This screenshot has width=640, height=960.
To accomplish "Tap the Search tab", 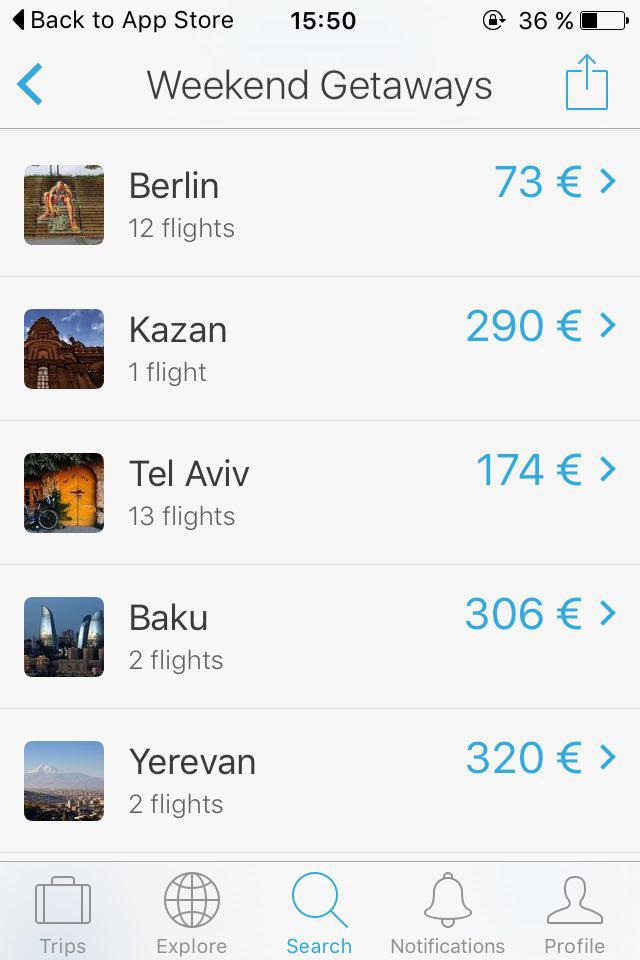I will (319, 912).
